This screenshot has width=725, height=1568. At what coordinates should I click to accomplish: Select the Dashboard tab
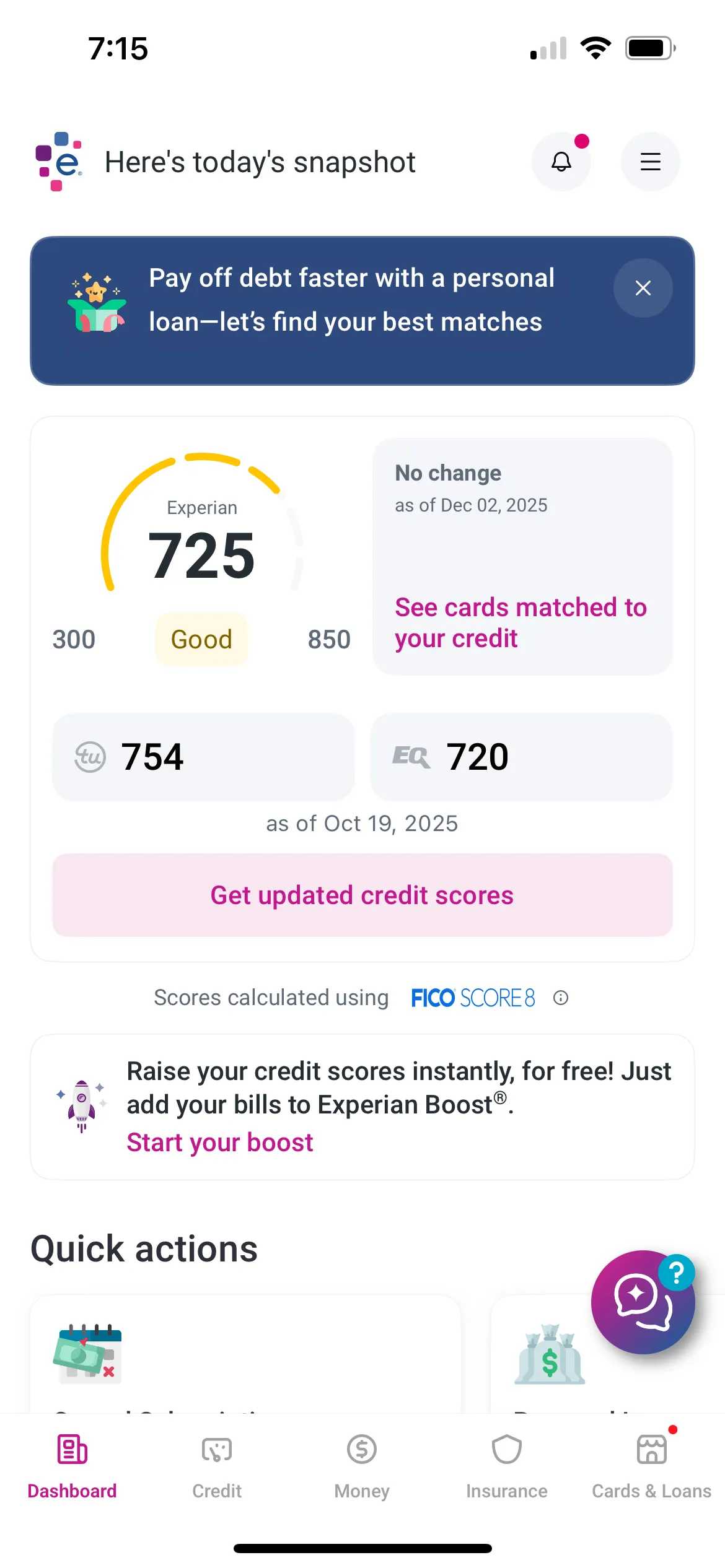[x=72, y=1465]
